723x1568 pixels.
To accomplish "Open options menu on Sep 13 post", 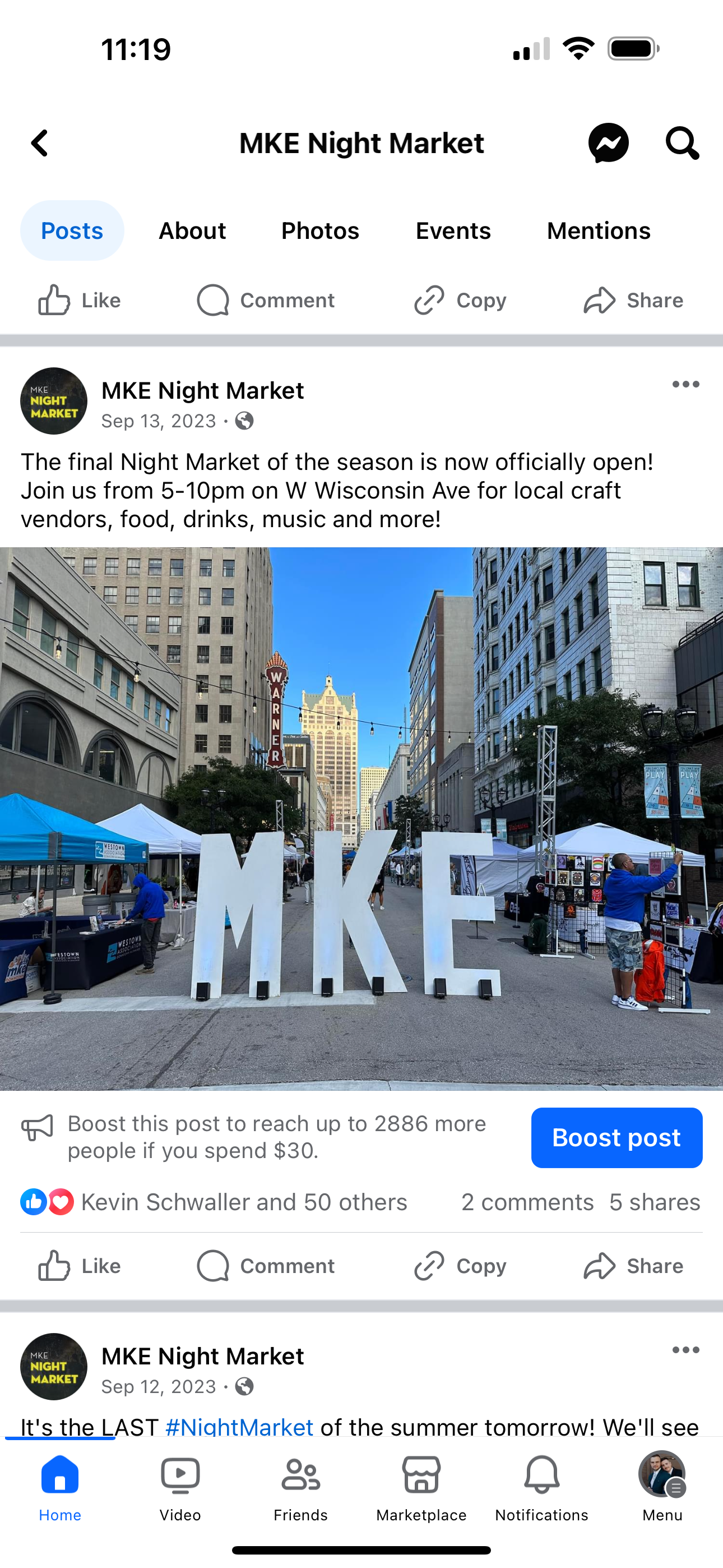I will [685, 384].
